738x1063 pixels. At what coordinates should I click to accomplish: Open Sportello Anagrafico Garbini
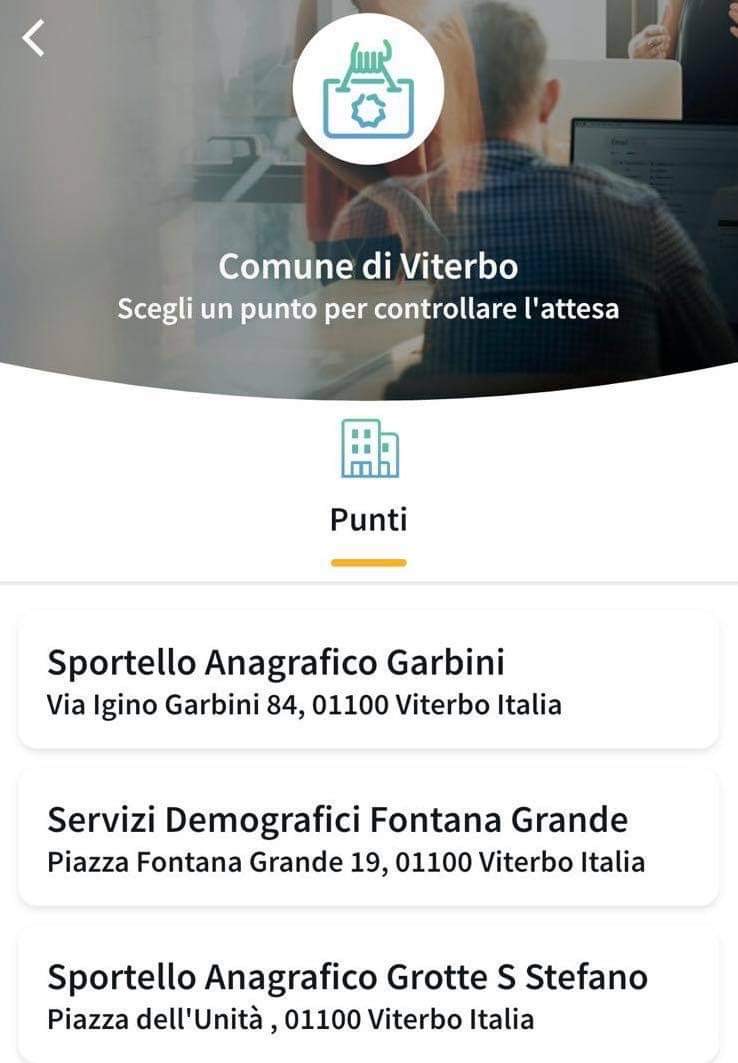(368, 680)
